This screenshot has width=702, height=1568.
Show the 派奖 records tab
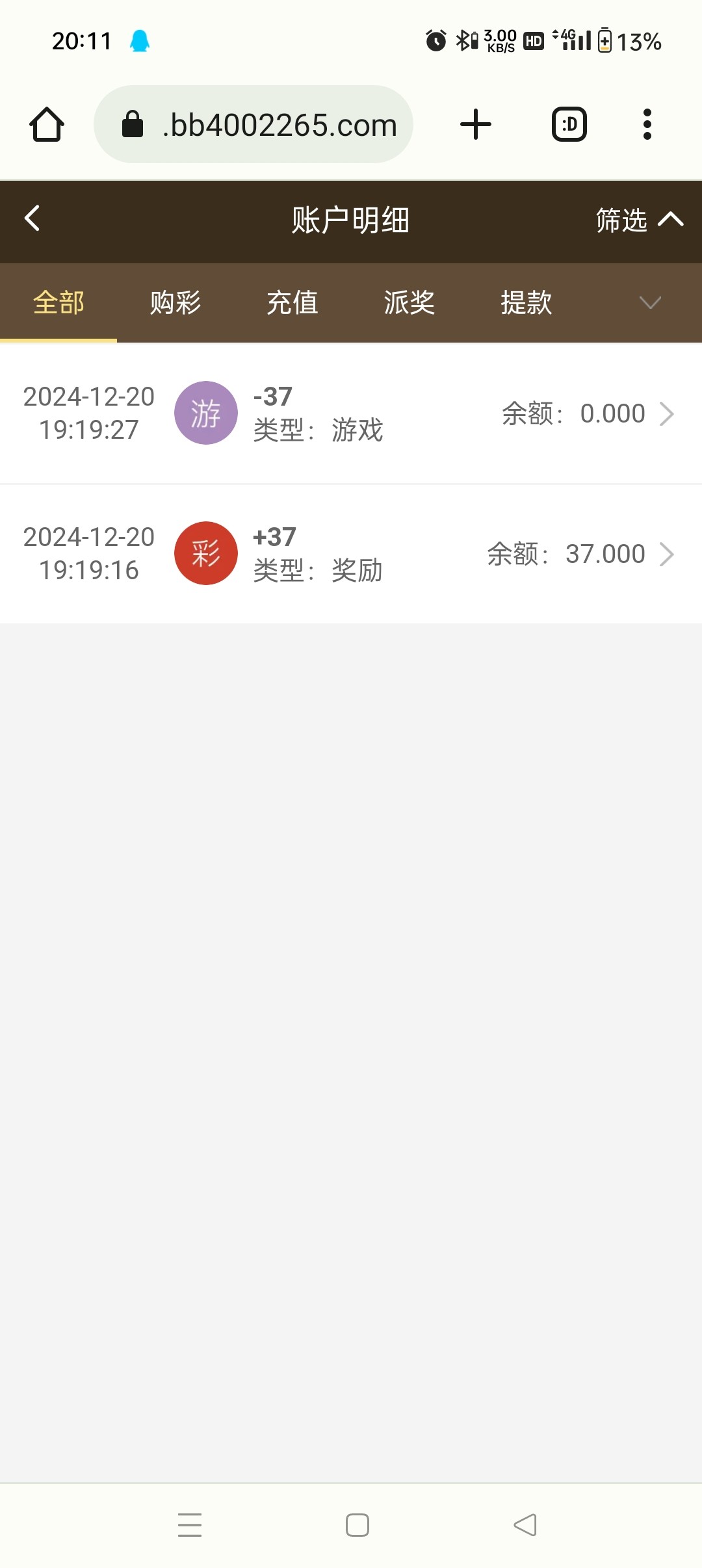[409, 302]
